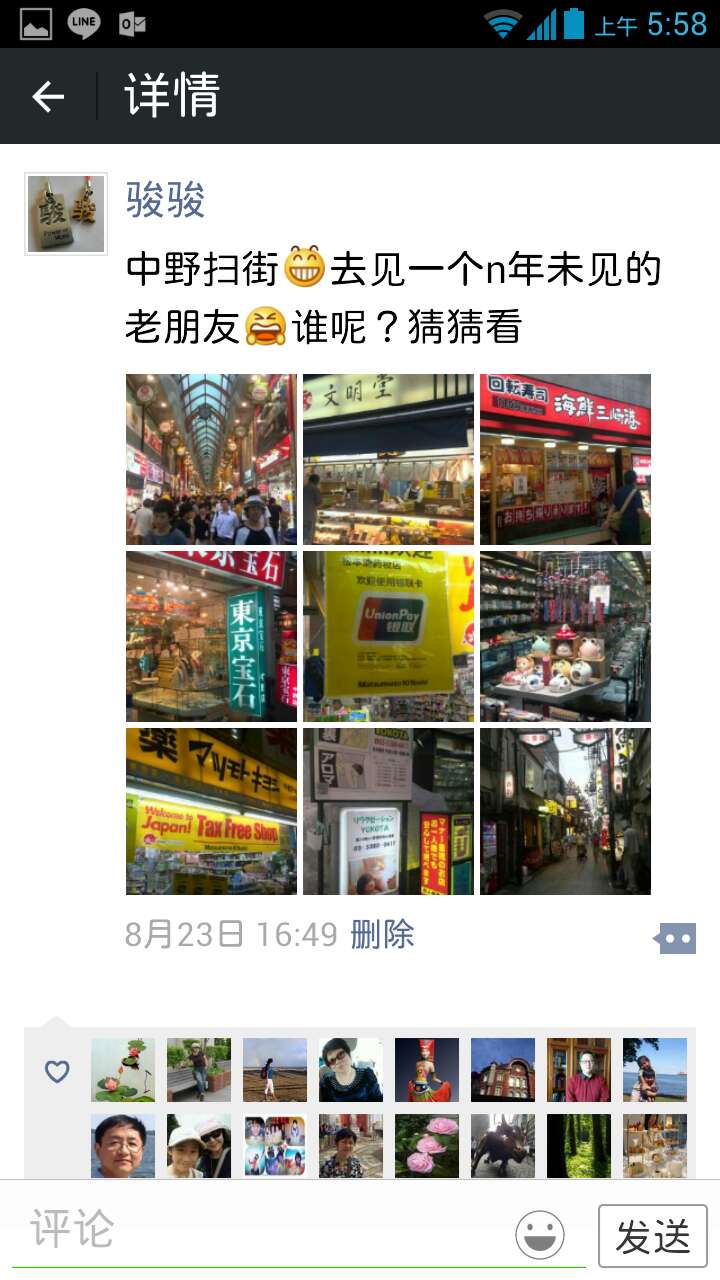Tap 删除 to delete this post
The height and width of the screenshot is (1280, 720).
pos(382,935)
